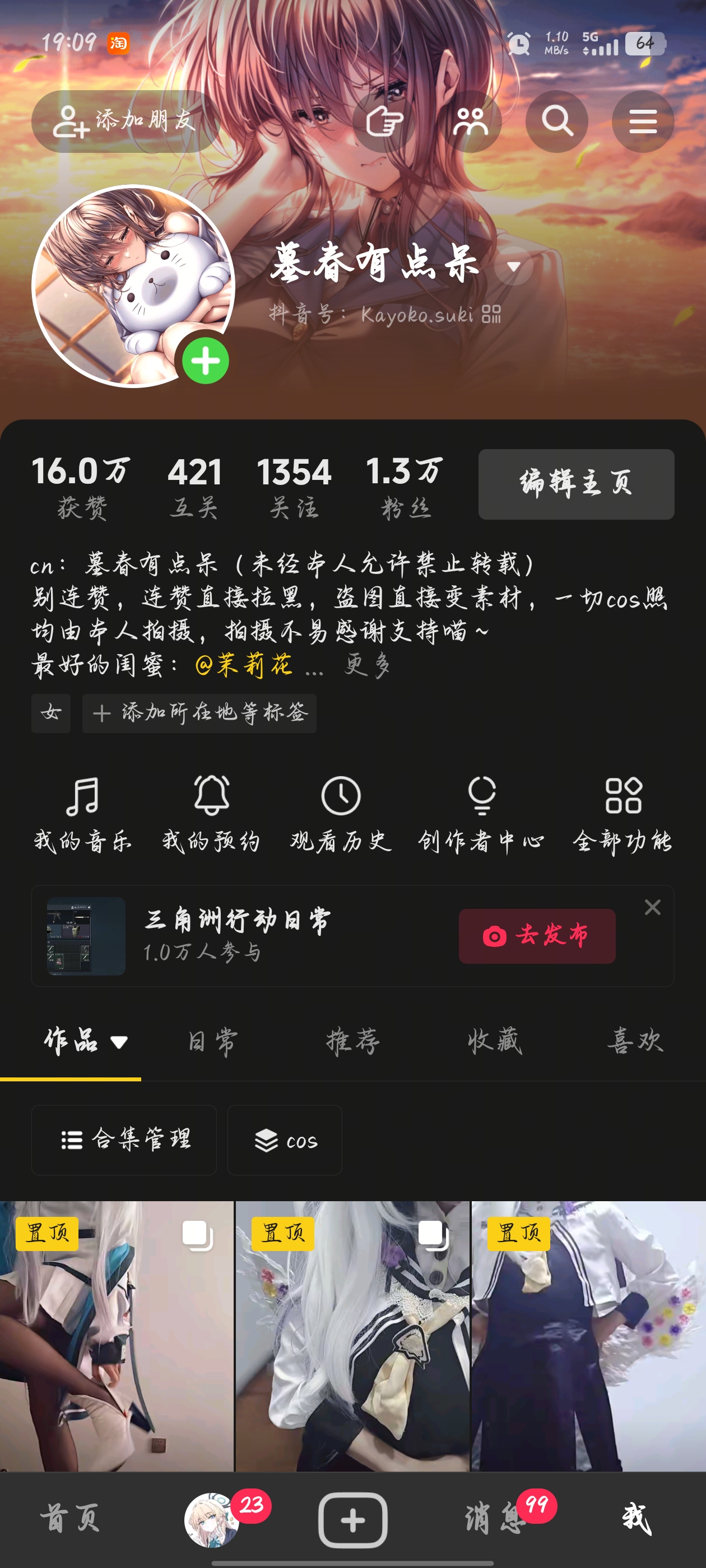706x1568 pixels.
Task: Open 创作者中心
Action: coord(481,813)
